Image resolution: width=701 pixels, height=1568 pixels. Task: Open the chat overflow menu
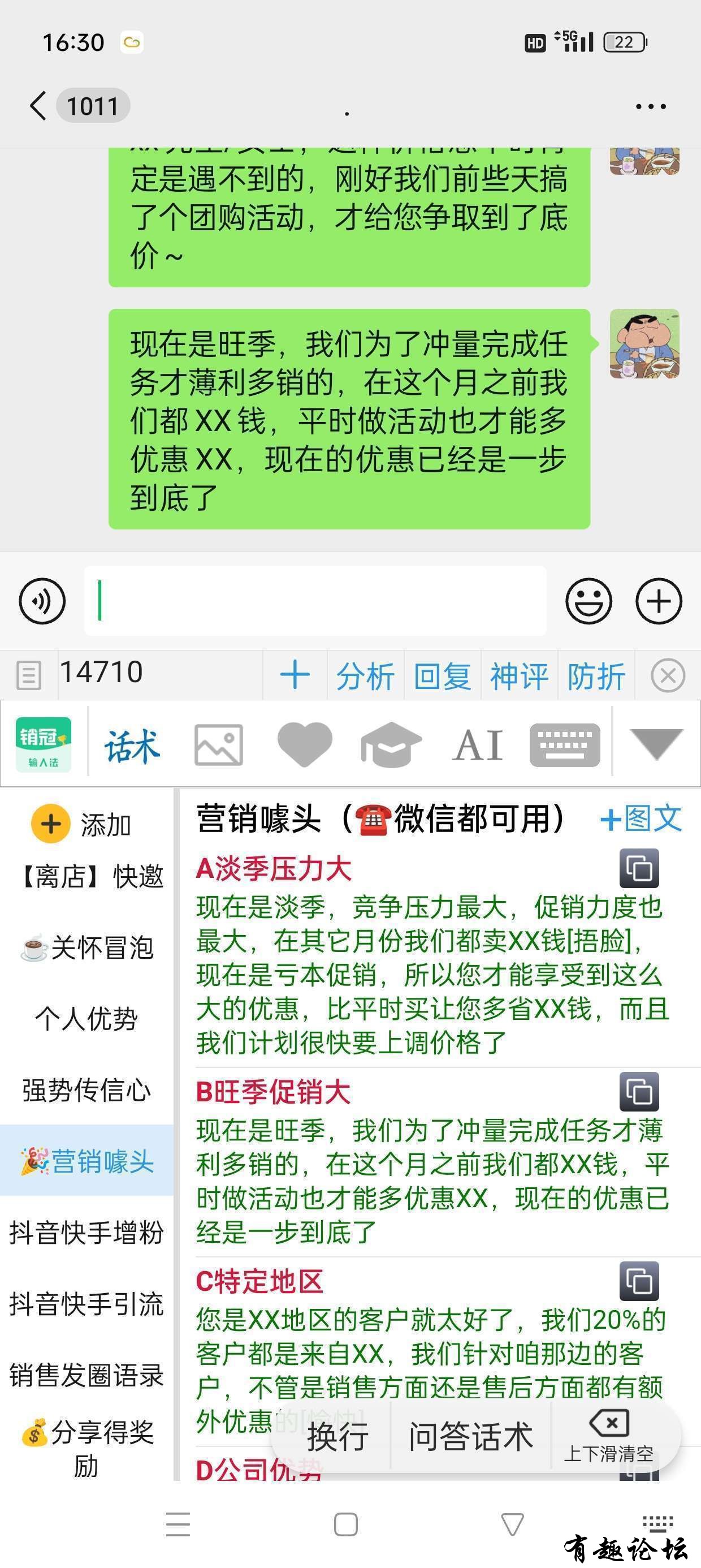tap(650, 106)
